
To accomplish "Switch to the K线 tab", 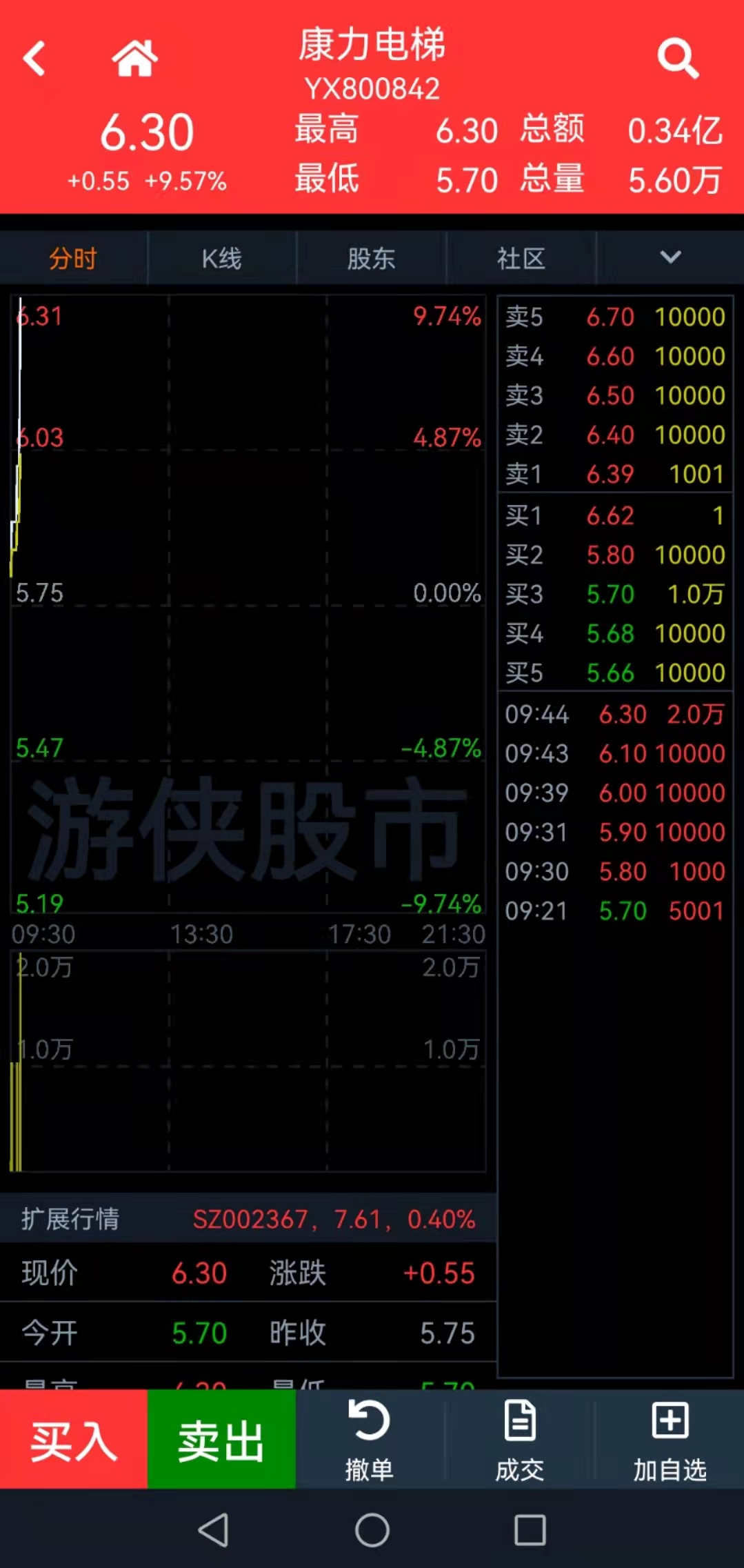I will click(x=222, y=259).
